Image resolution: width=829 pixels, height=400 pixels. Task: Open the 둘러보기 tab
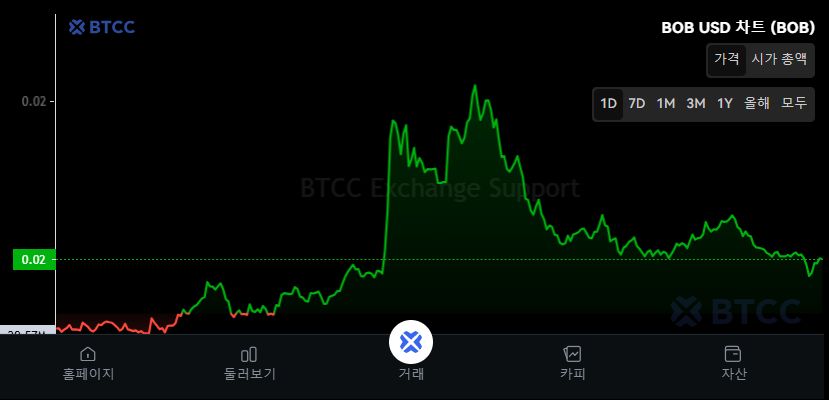coord(250,364)
